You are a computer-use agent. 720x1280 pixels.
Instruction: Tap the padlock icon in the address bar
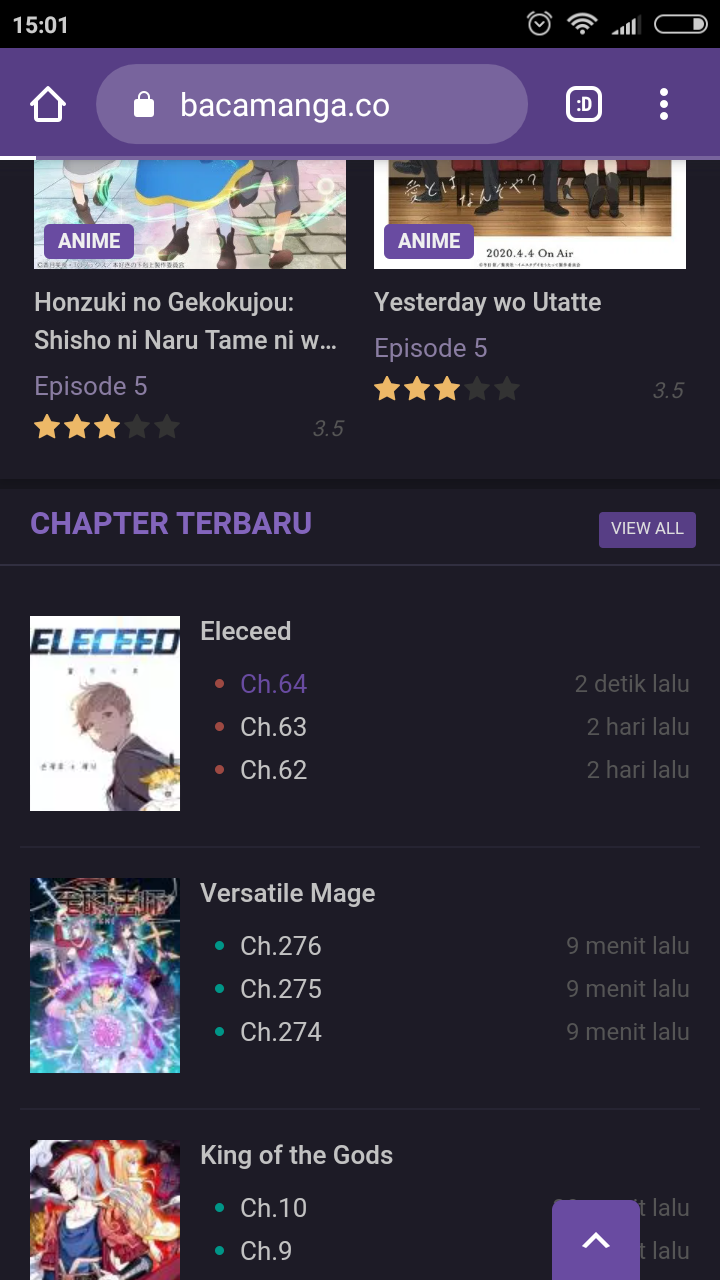tap(143, 103)
